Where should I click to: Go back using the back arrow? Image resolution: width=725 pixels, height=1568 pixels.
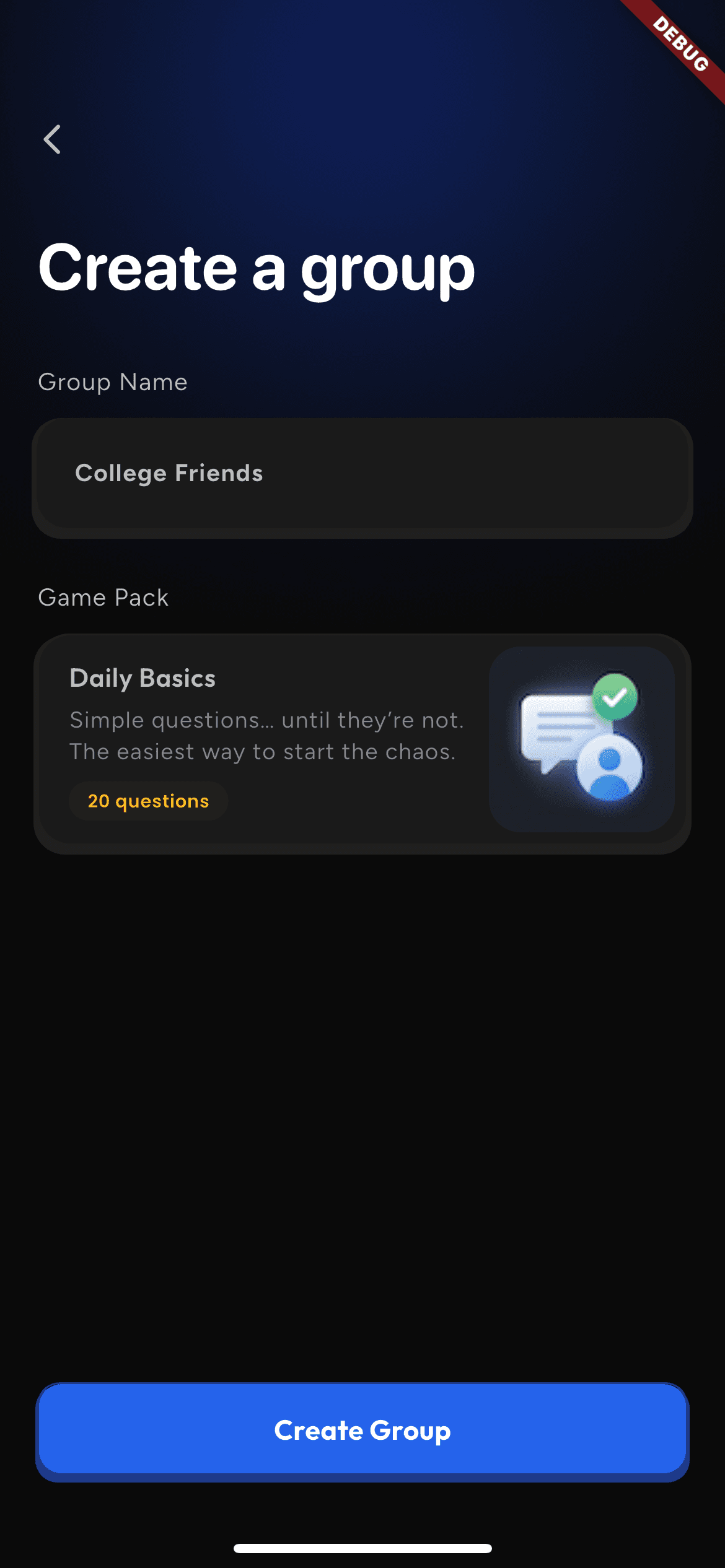(x=53, y=139)
